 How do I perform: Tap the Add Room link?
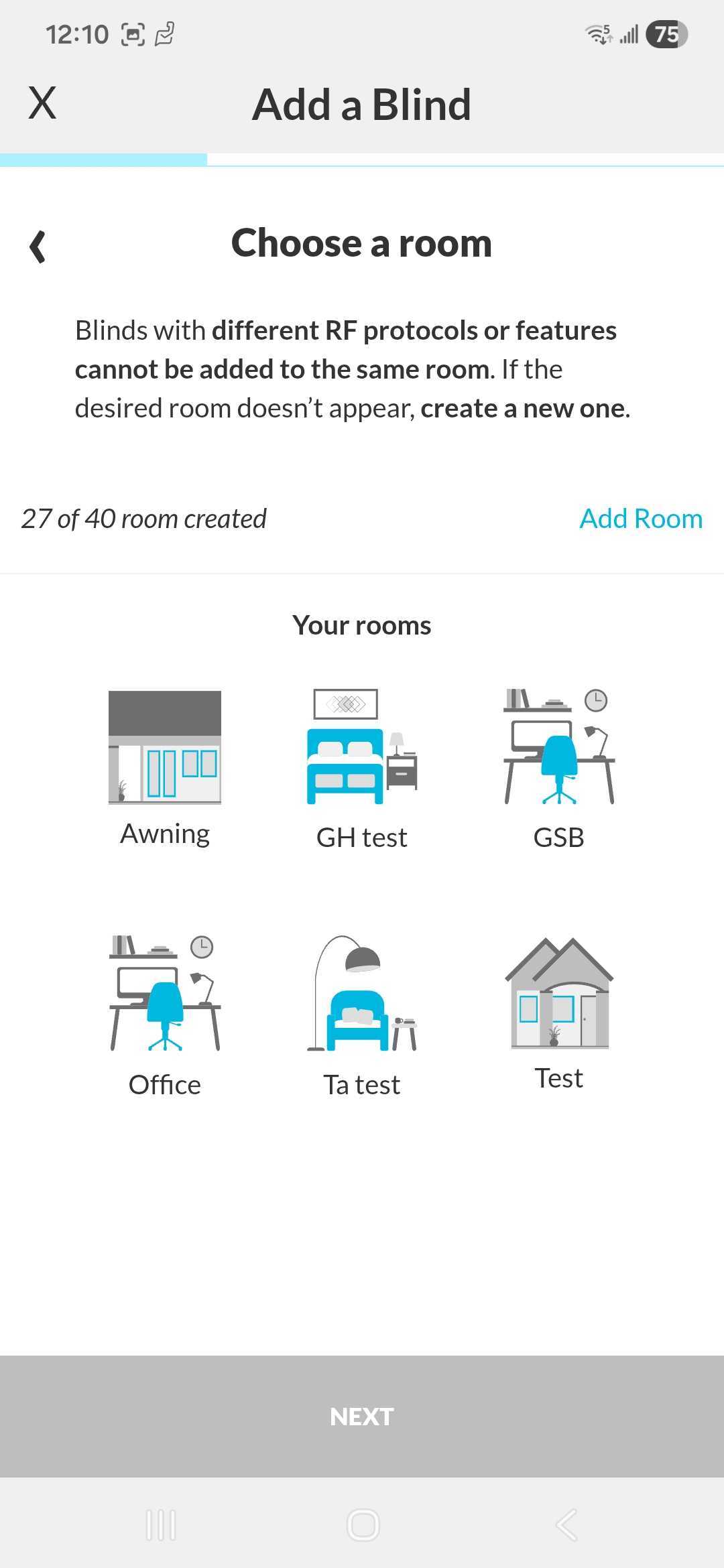click(640, 519)
